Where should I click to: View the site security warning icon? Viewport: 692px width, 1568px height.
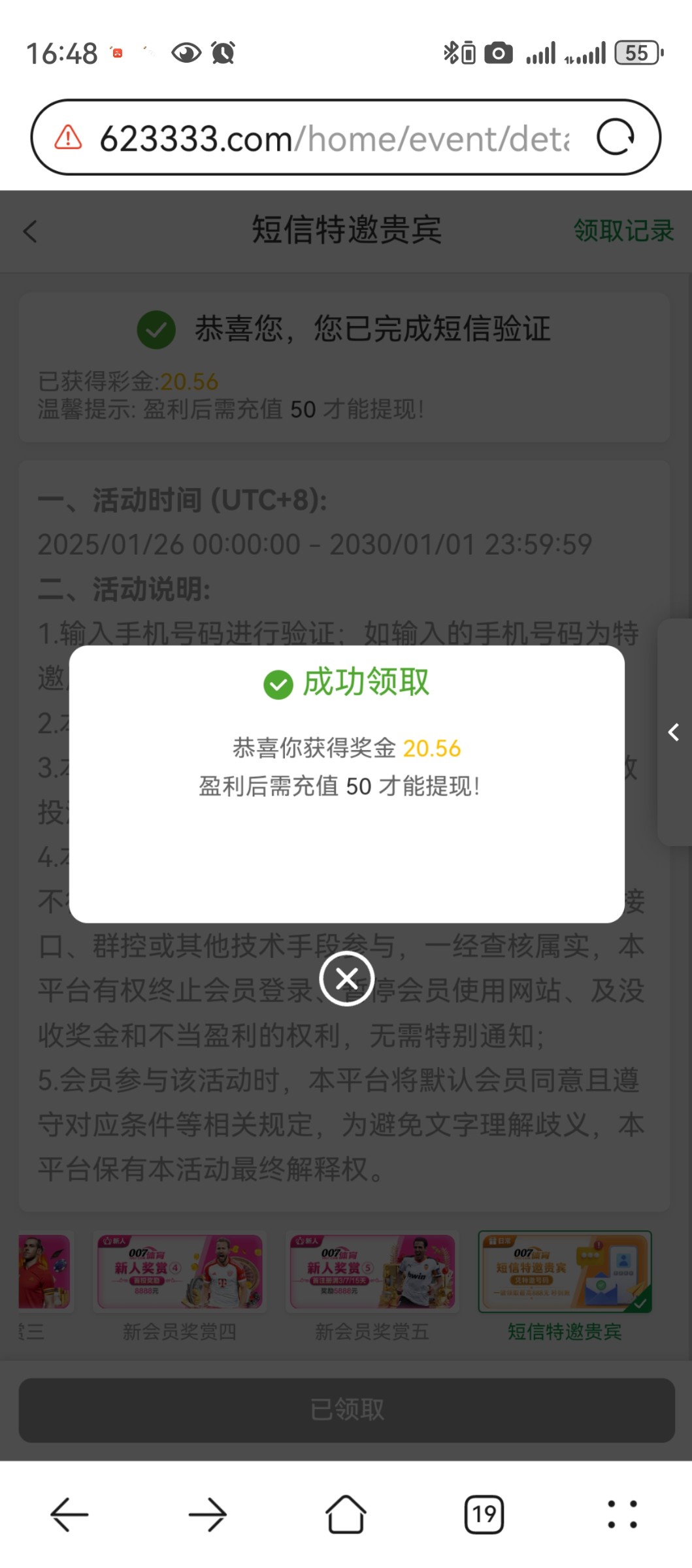click(x=68, y=137)
